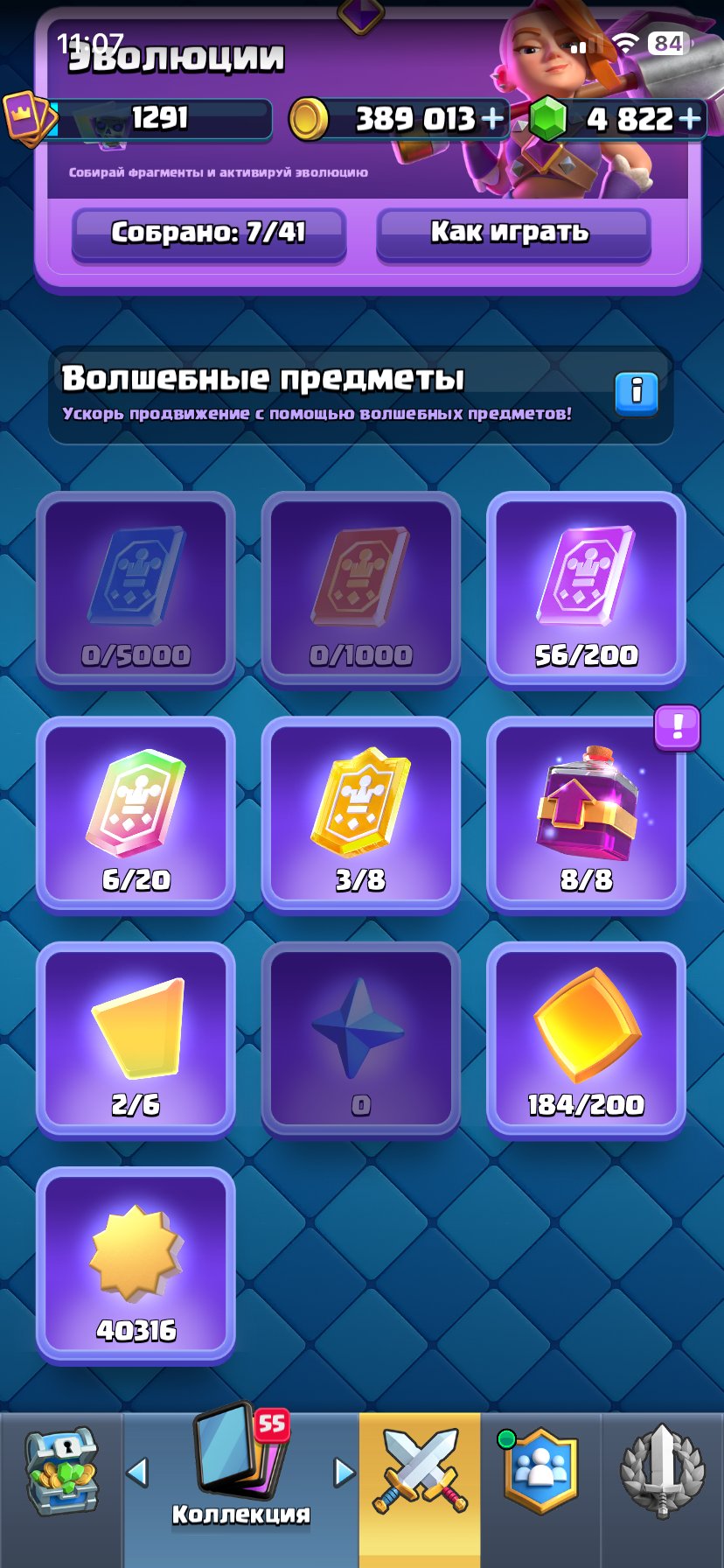Screen dimensions: 724x1568
Task: Open the 0/5000 blue book tile
Action: (x=136, y=590)
